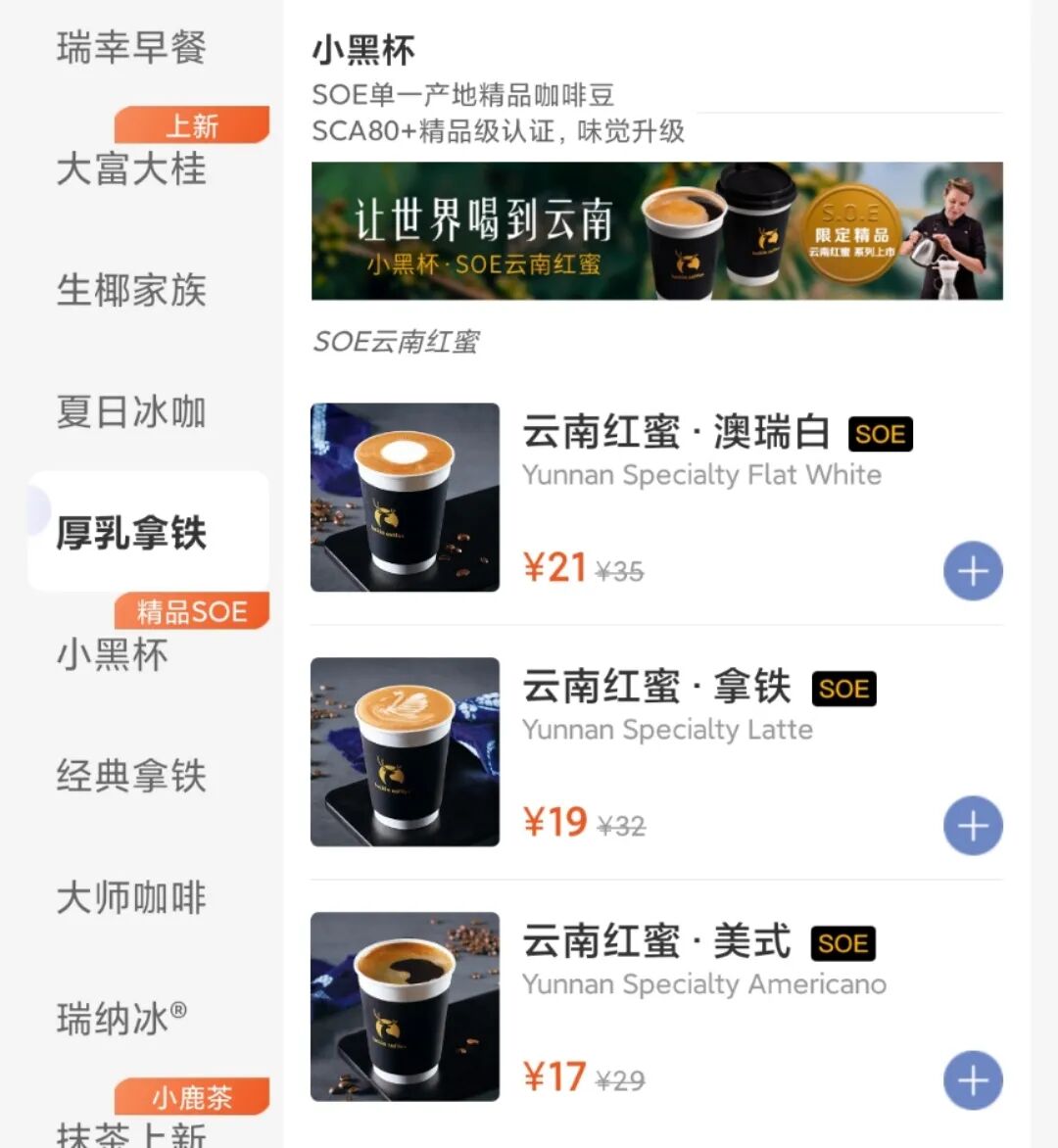The height and width of the screenshot is (1148, 1058).
Task: Open the 大富大桂 category
Action: [x=131, y=167]
